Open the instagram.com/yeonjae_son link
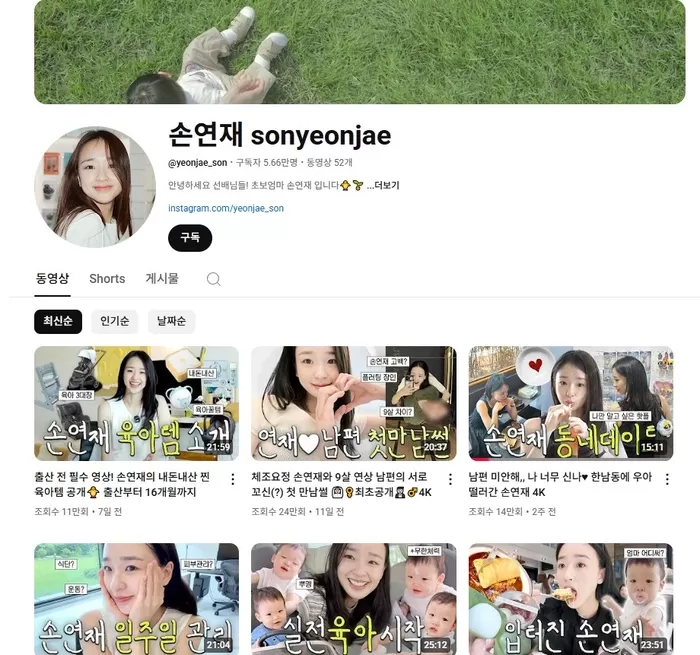This screenshot has height=655, width=700. click(226, 208)
